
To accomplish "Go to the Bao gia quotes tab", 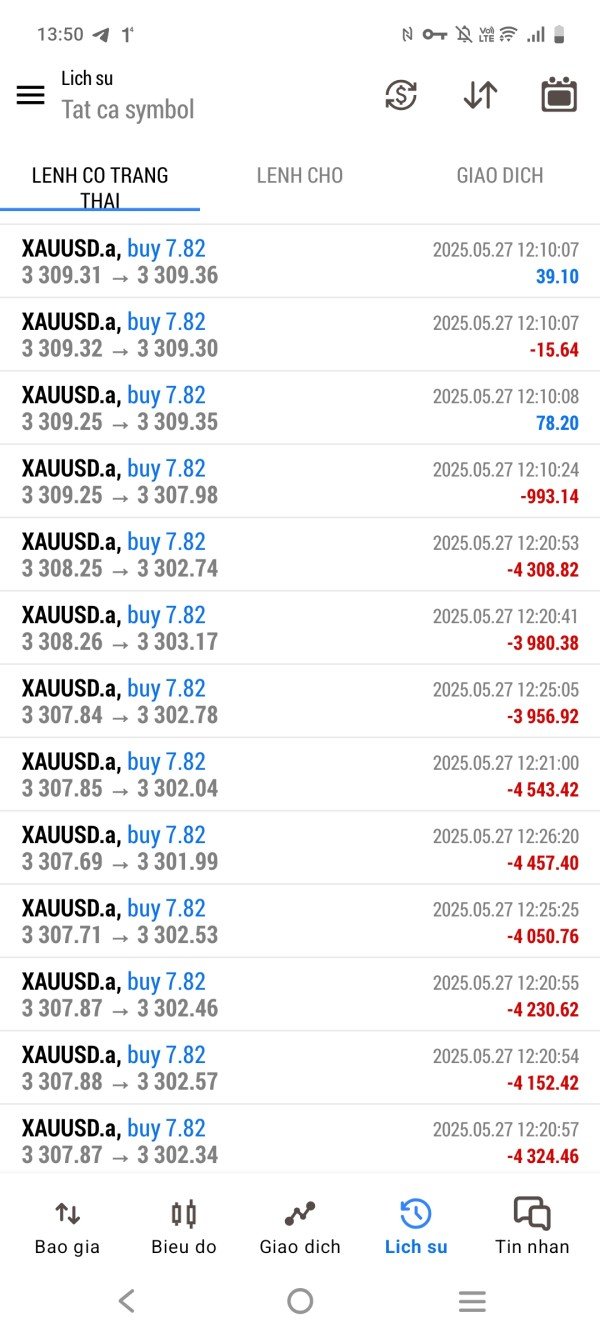I will coord(67,1228).
